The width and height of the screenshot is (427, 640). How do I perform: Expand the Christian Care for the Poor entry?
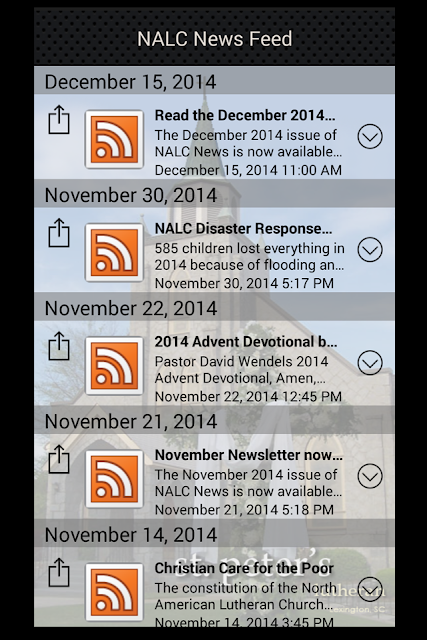[x=370, y=589]
